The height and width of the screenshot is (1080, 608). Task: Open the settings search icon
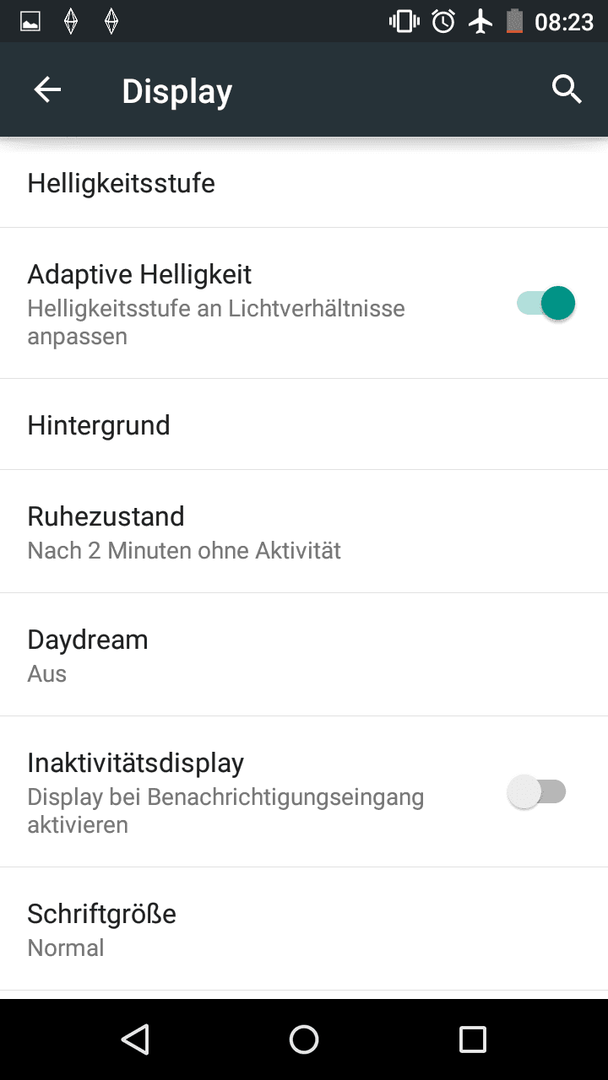tap(567, 90)
